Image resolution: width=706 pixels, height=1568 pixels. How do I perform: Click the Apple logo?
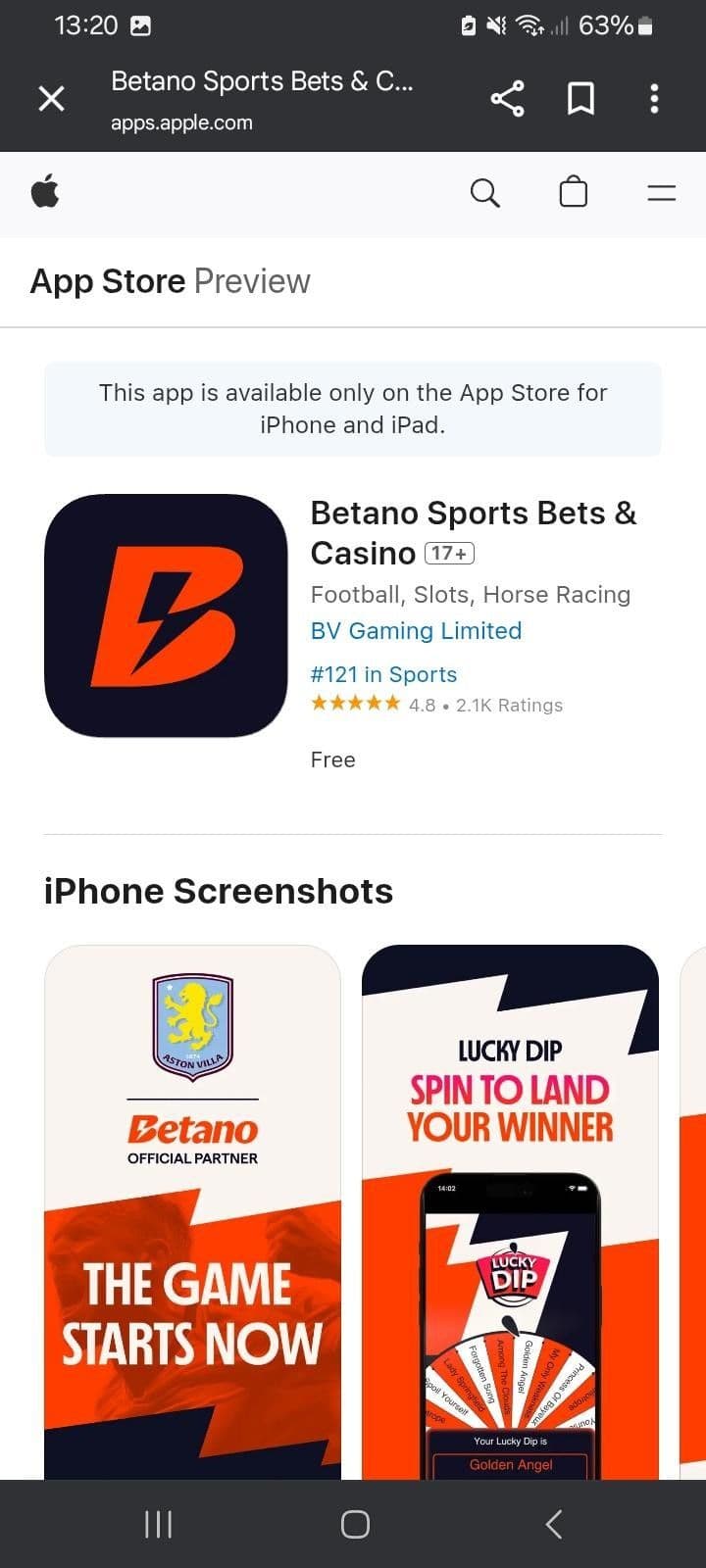click(45, 193)
